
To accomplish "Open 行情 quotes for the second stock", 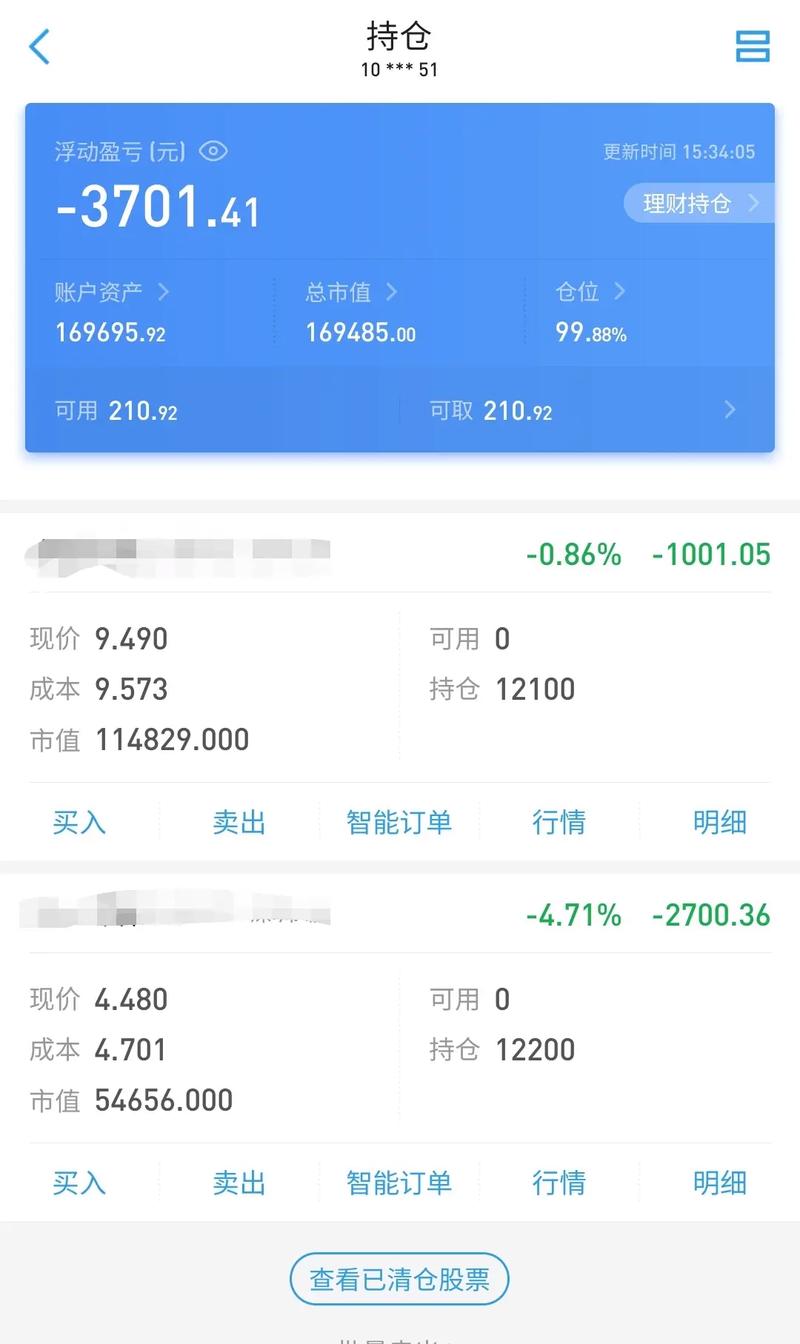I will (559, 1183).
